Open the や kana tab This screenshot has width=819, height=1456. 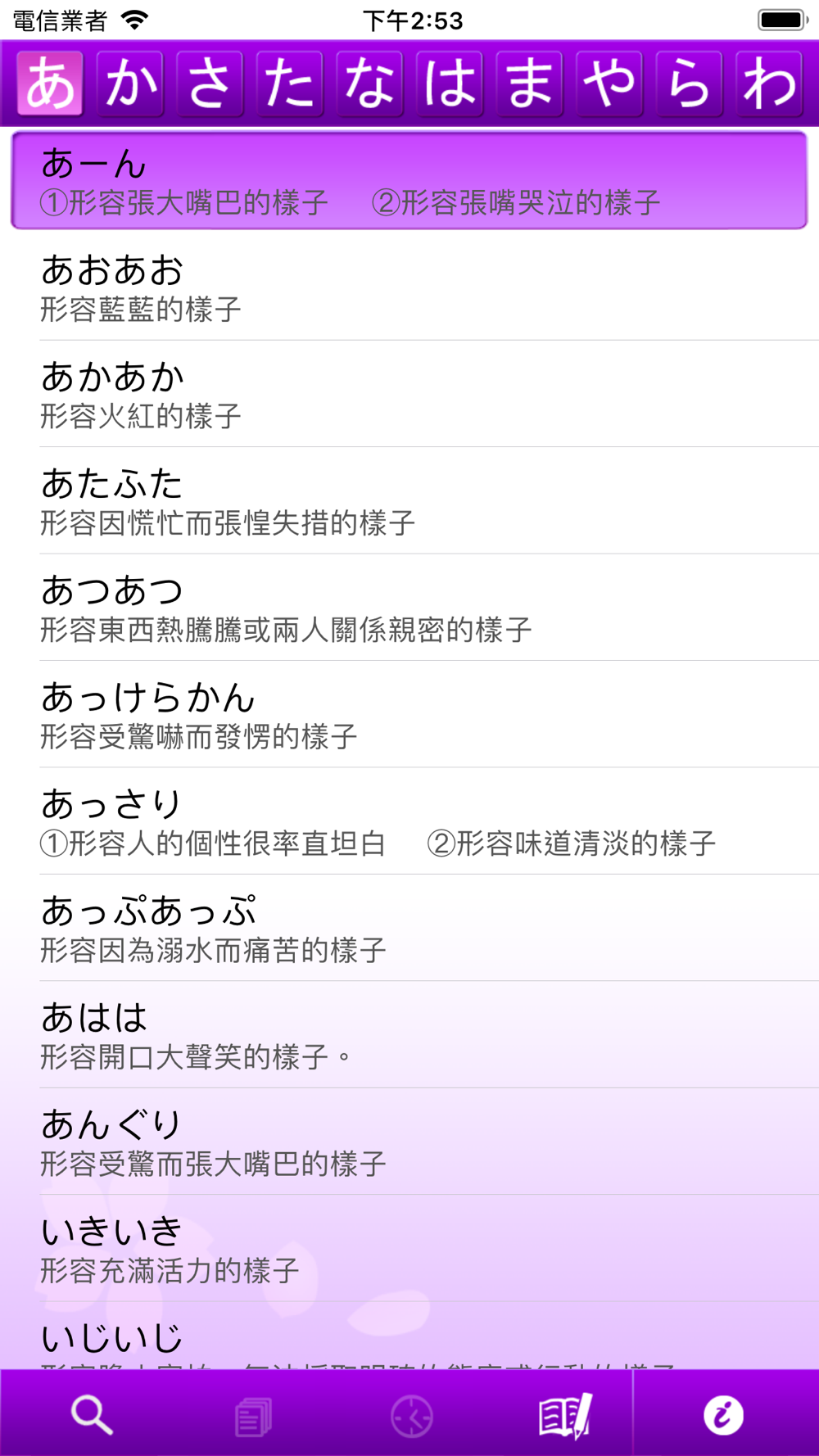point(609,84)
